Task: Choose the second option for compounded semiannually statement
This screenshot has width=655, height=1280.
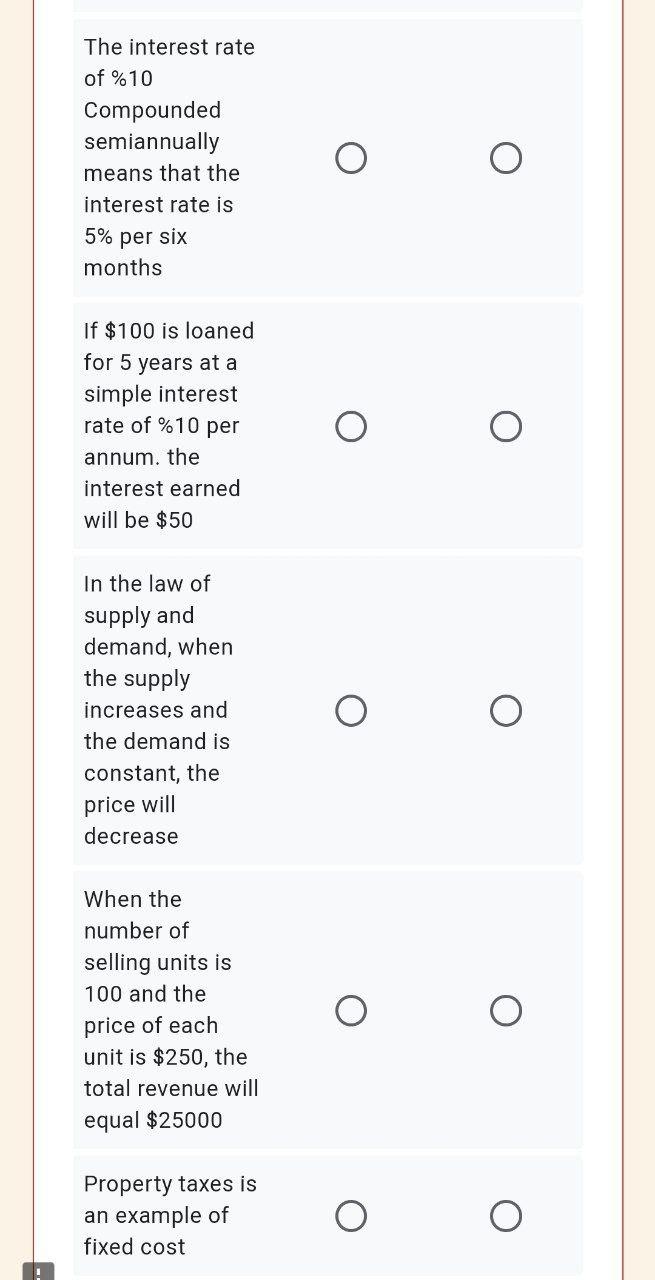Action: pos(506,158)
